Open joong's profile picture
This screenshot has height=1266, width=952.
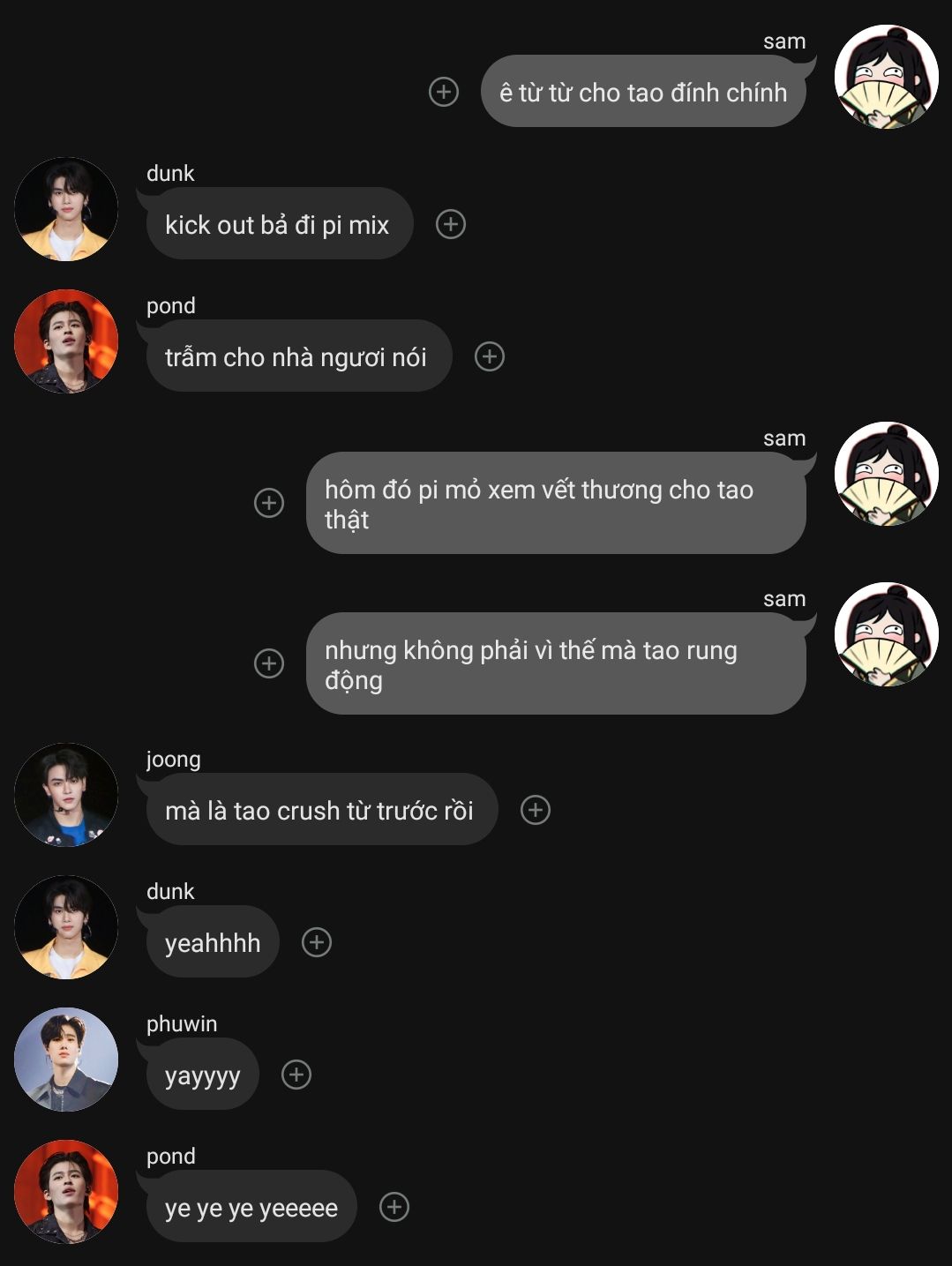66,795
